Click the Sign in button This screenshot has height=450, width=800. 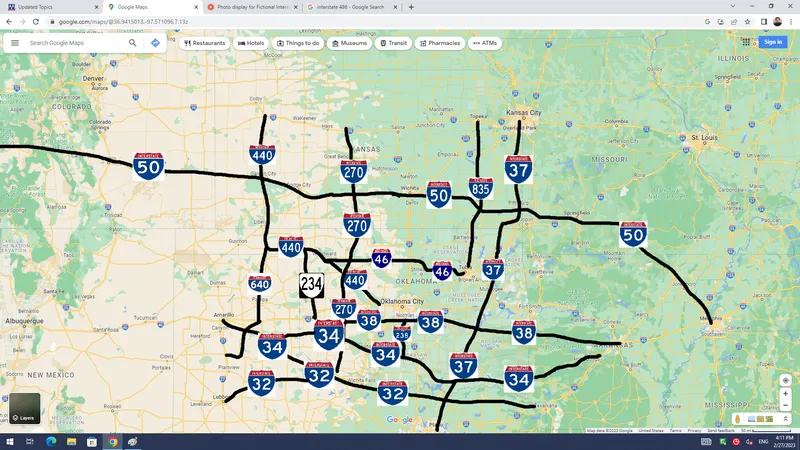(772, 42)
